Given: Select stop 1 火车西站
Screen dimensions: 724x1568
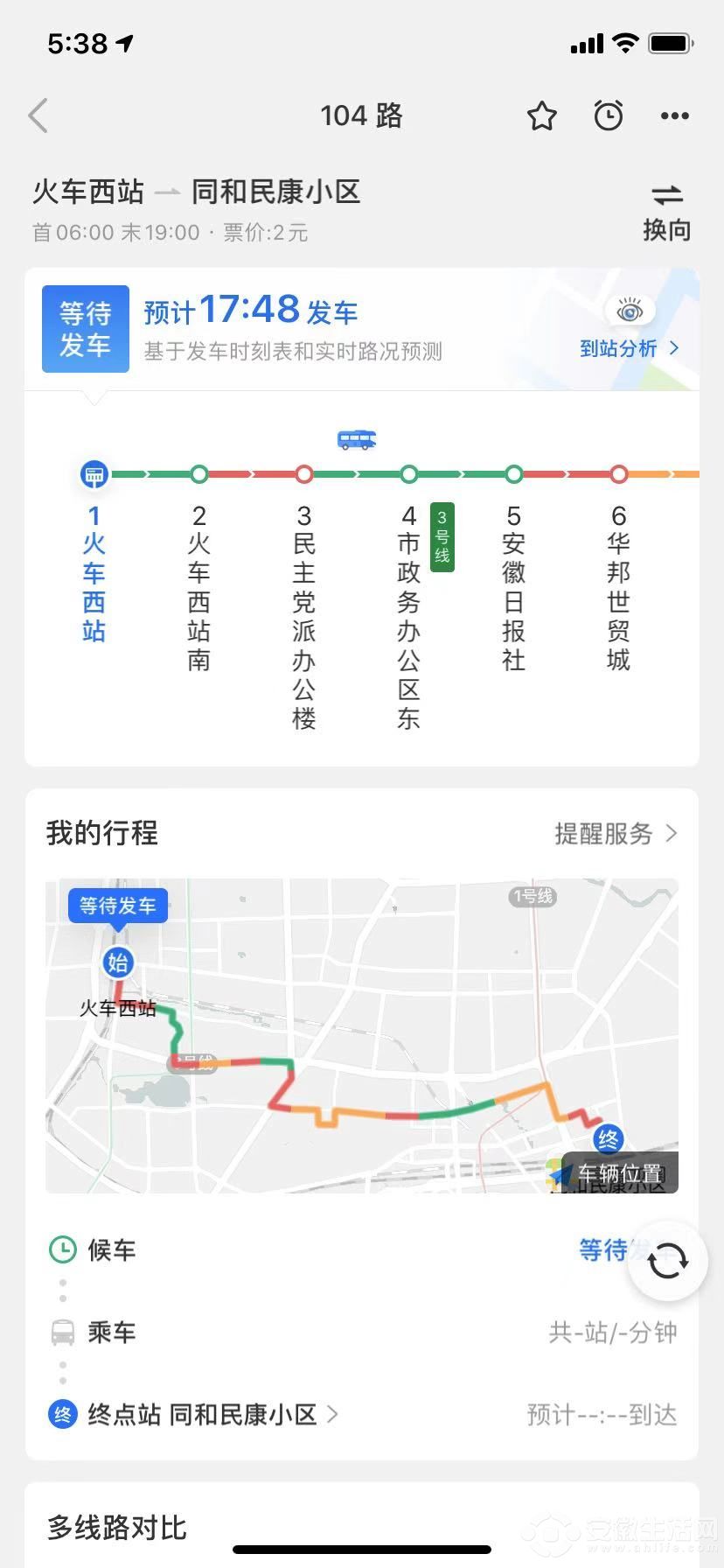Looking at the screenshot, I should (94, 560).
